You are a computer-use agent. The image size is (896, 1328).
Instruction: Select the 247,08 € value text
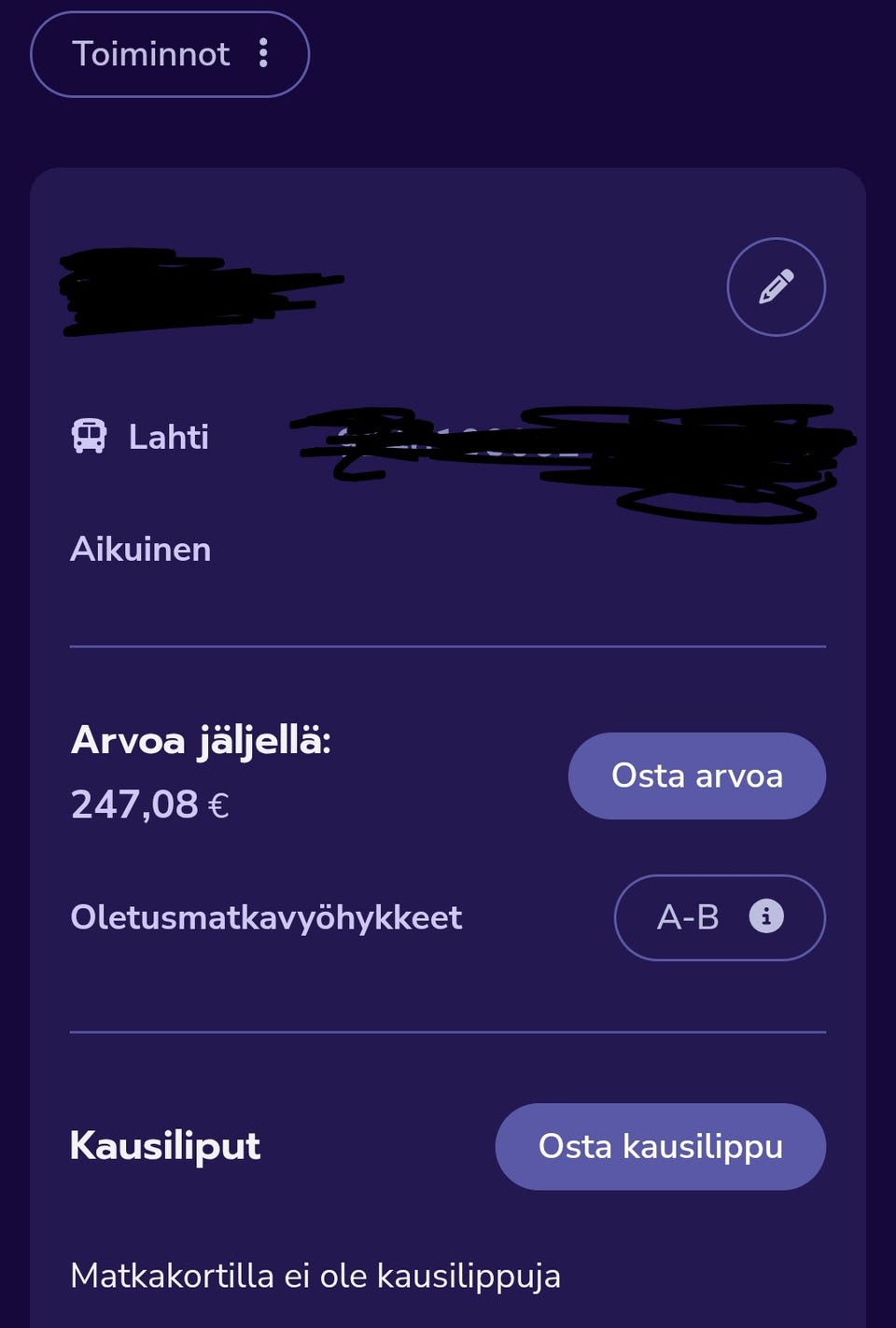click(x=151, y=804)
